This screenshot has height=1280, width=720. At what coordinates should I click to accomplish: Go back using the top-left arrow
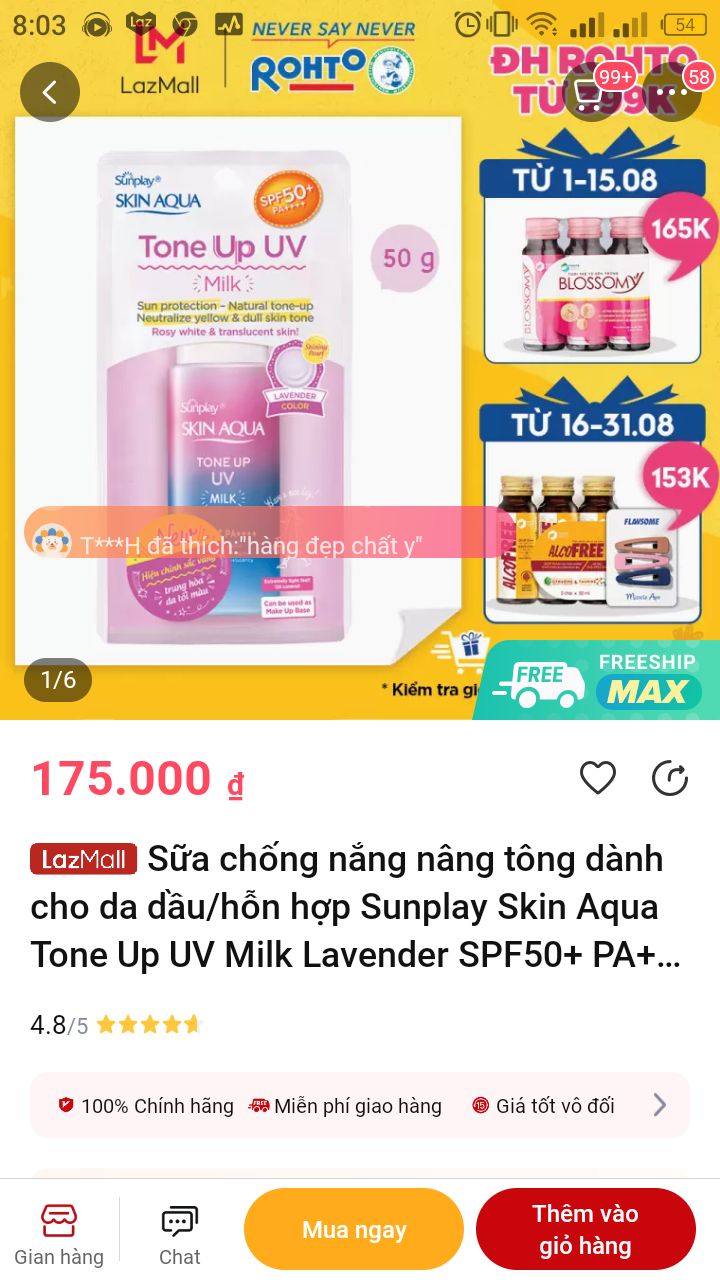pos(49,92)
